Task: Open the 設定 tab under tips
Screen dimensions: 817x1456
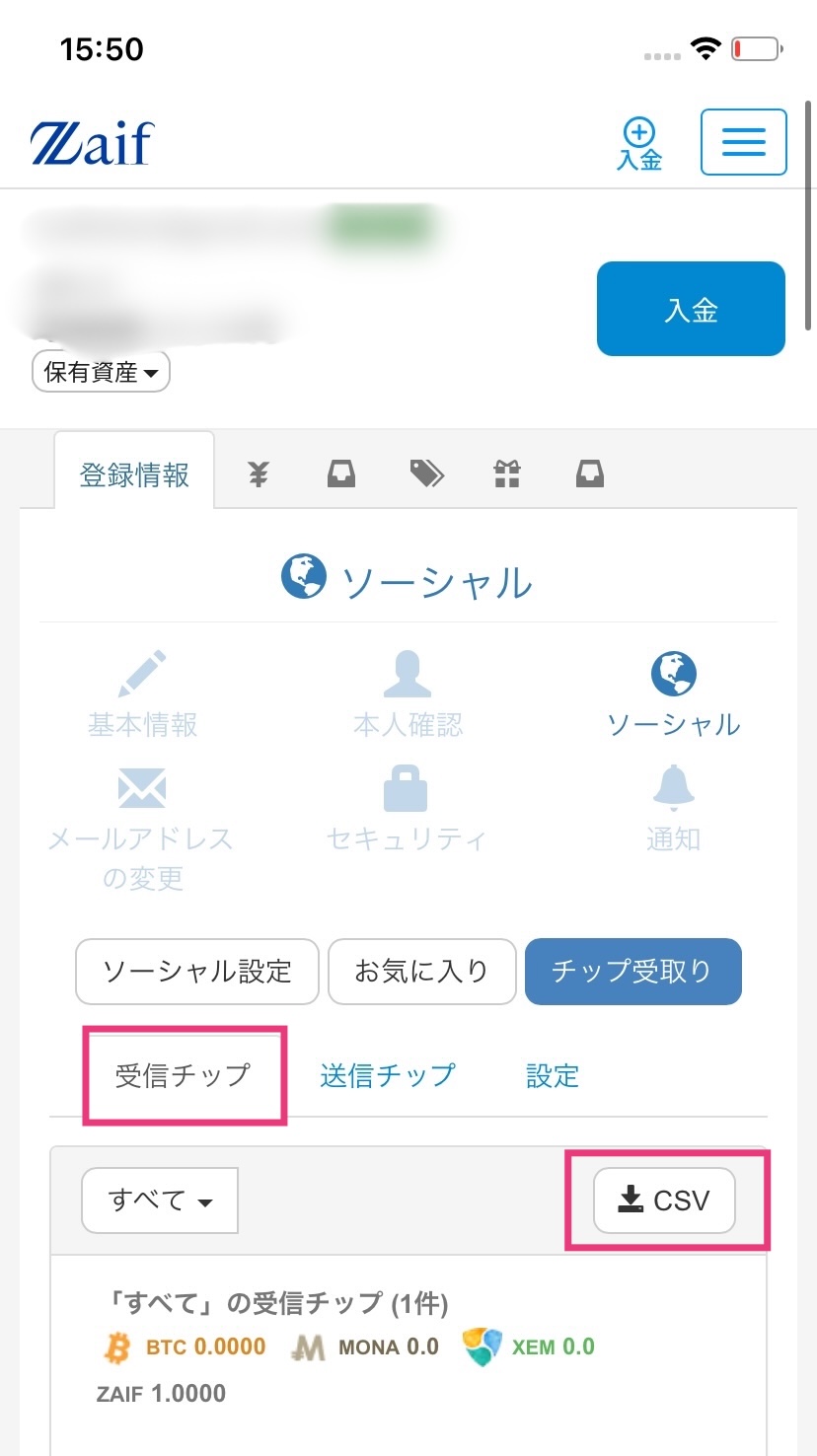Action: [552, 1074]
